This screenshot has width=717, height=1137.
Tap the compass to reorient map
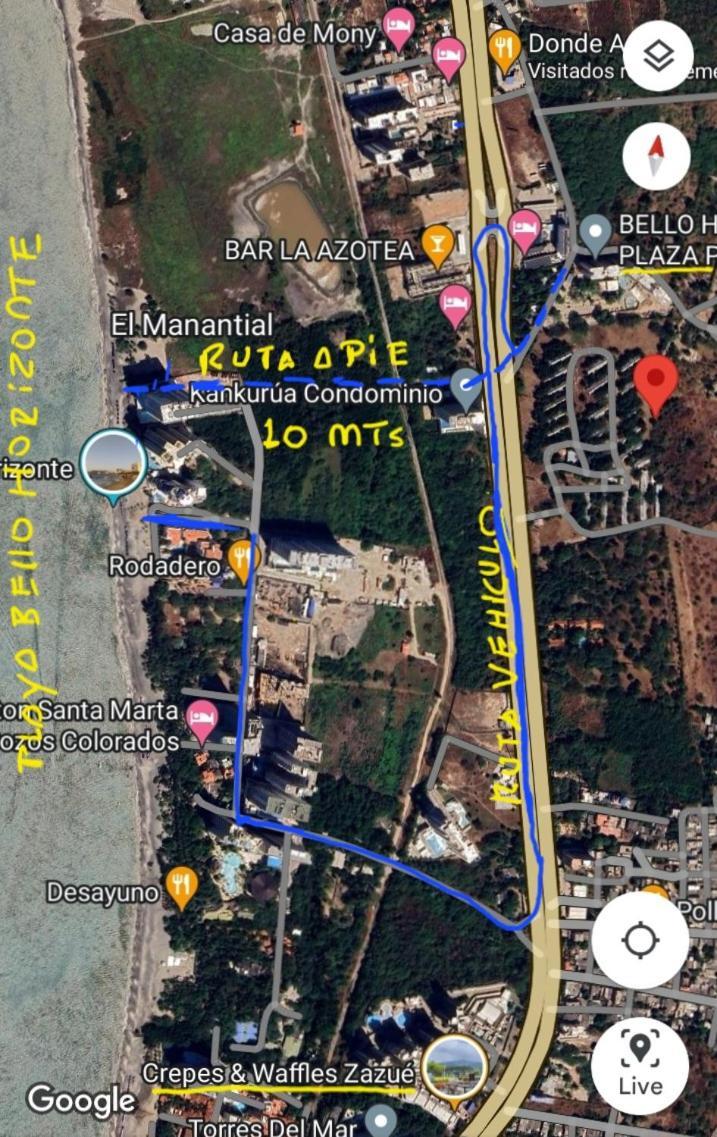click(x=656, y=156)
